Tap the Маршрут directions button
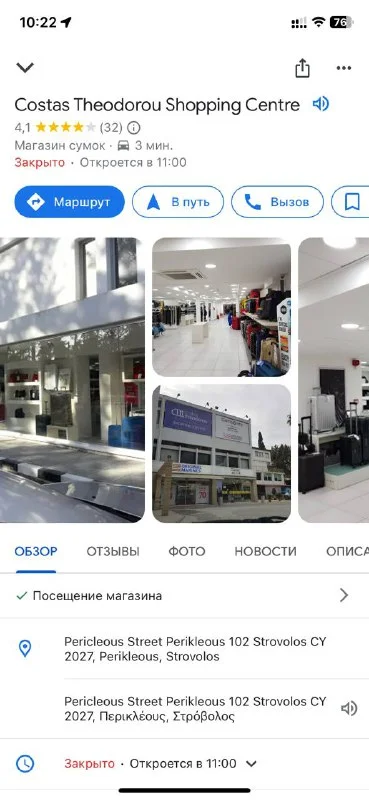Image resolution: width=369 pixels, height=800 pixels. pos(69,202)
